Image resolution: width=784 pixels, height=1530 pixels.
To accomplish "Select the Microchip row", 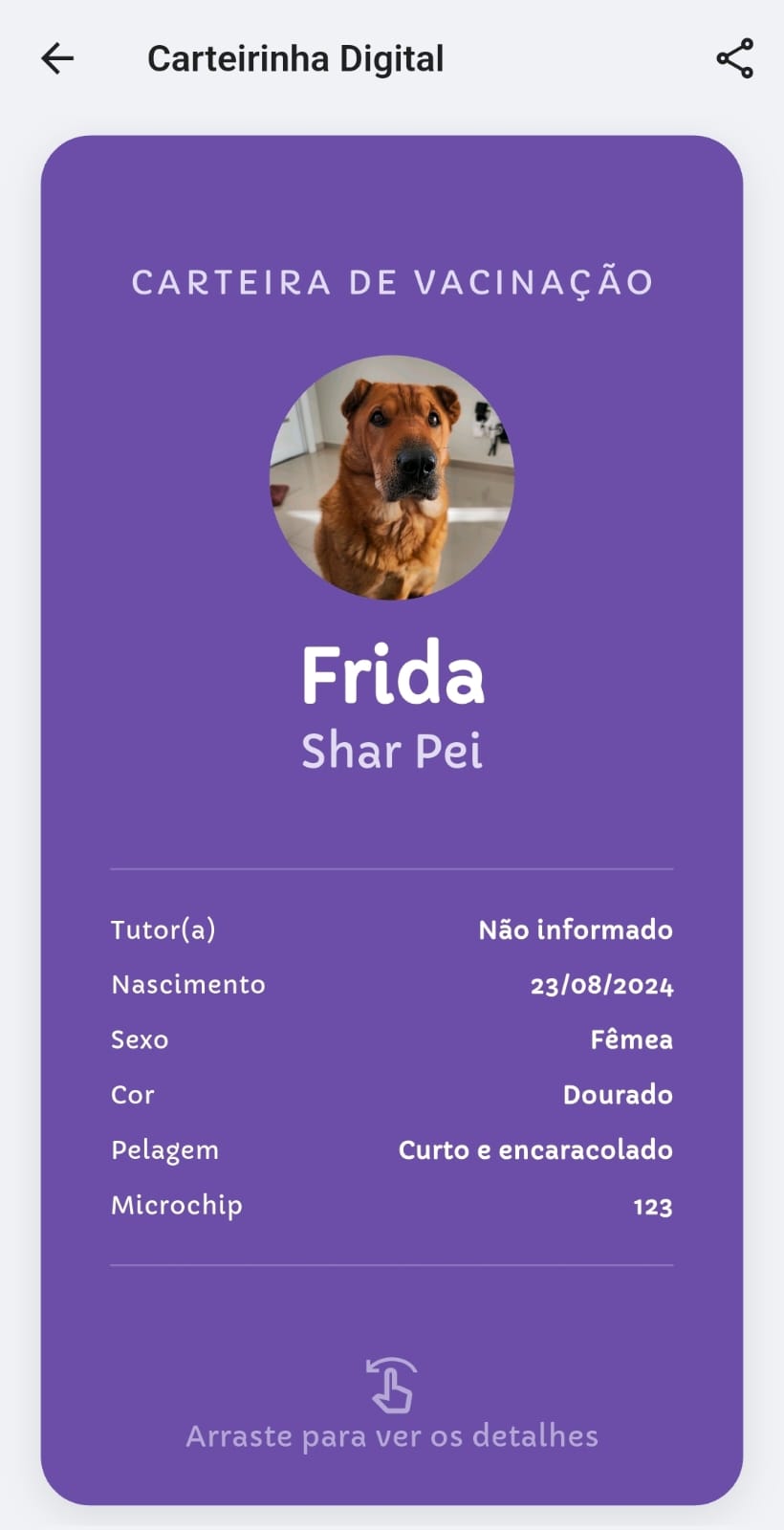I will 176,1206.
